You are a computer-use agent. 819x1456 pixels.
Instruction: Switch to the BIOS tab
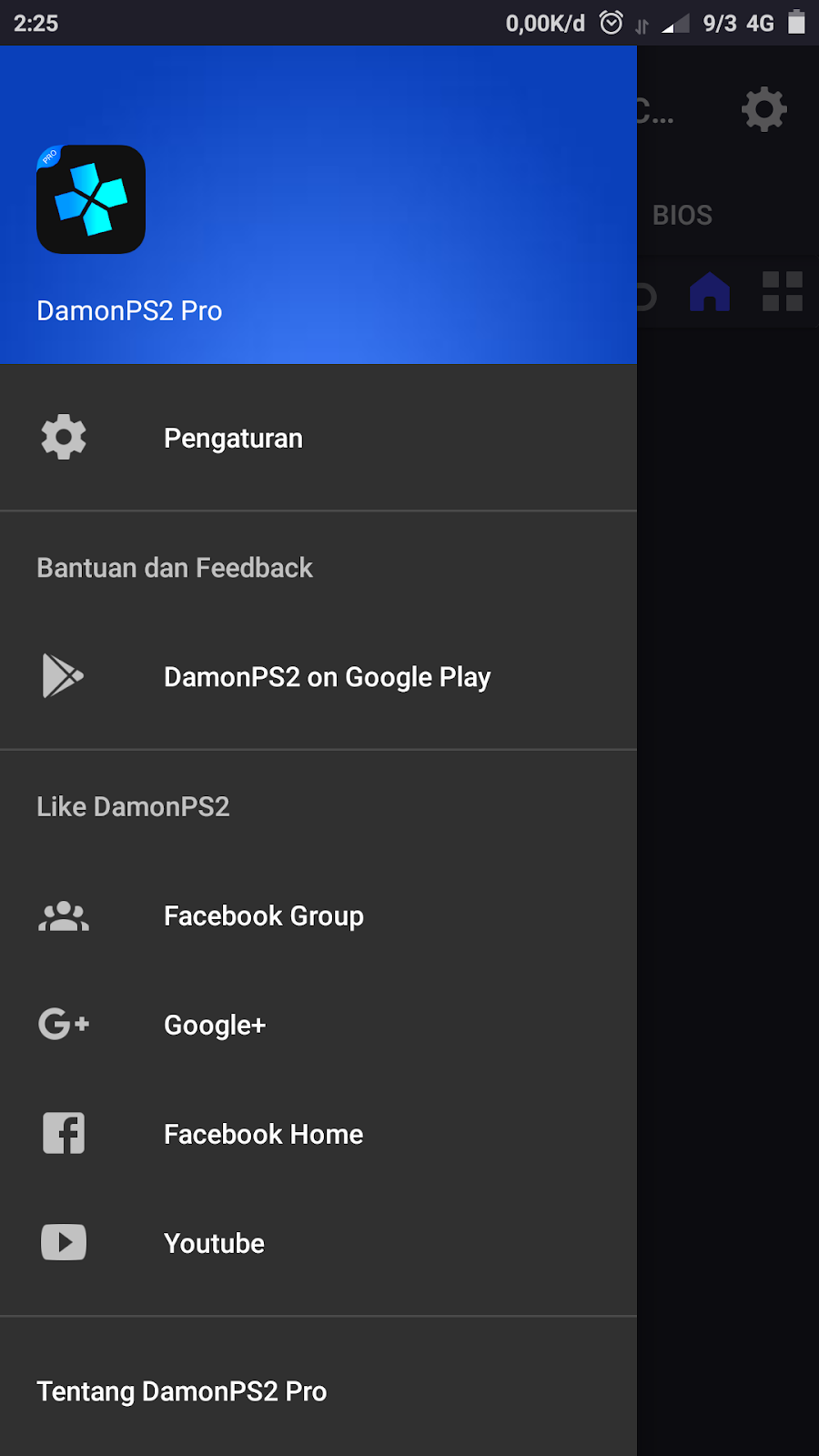coord(682,215)
